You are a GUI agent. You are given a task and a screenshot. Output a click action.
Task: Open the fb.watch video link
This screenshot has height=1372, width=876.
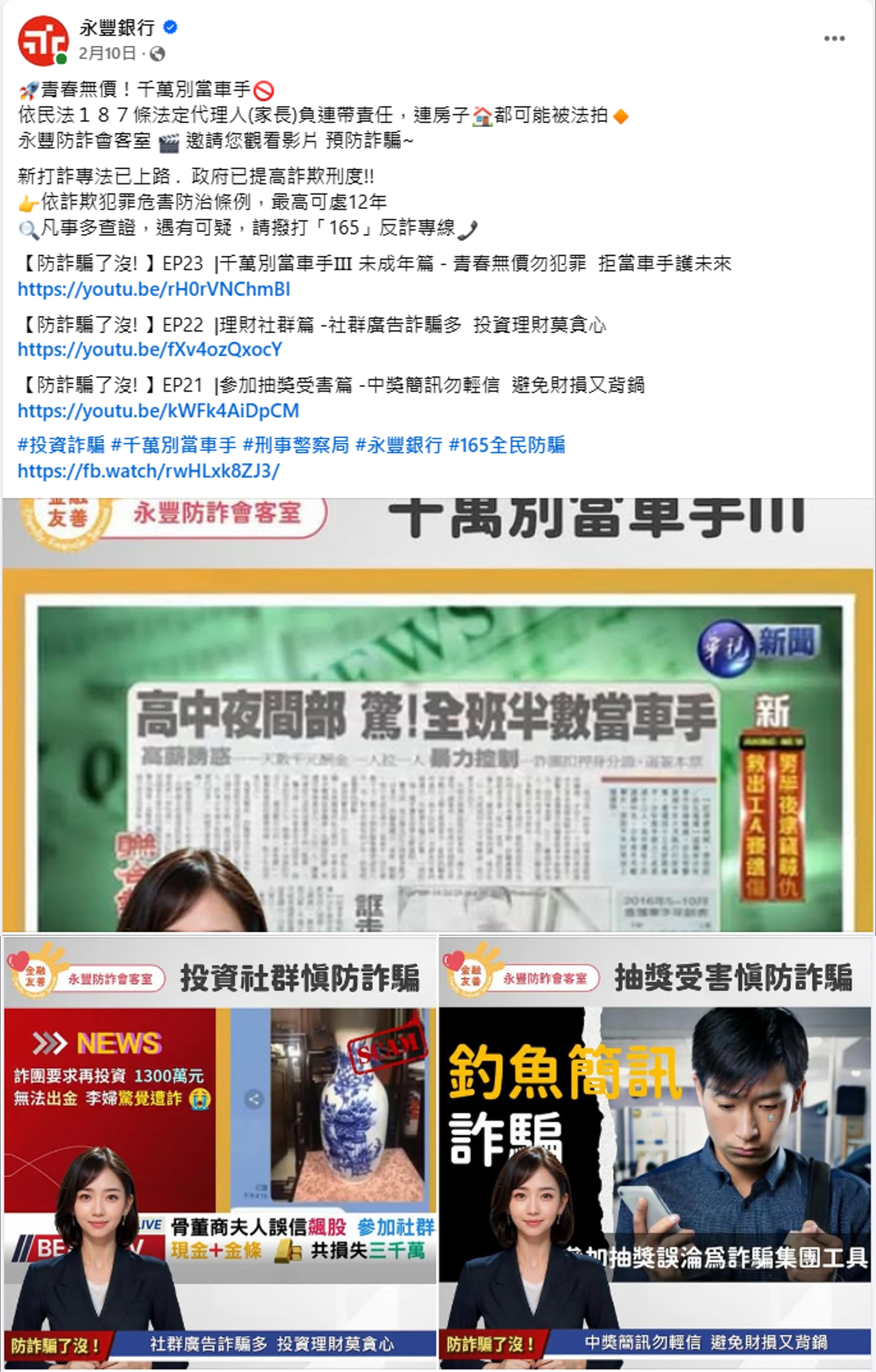tap(148, 471)
